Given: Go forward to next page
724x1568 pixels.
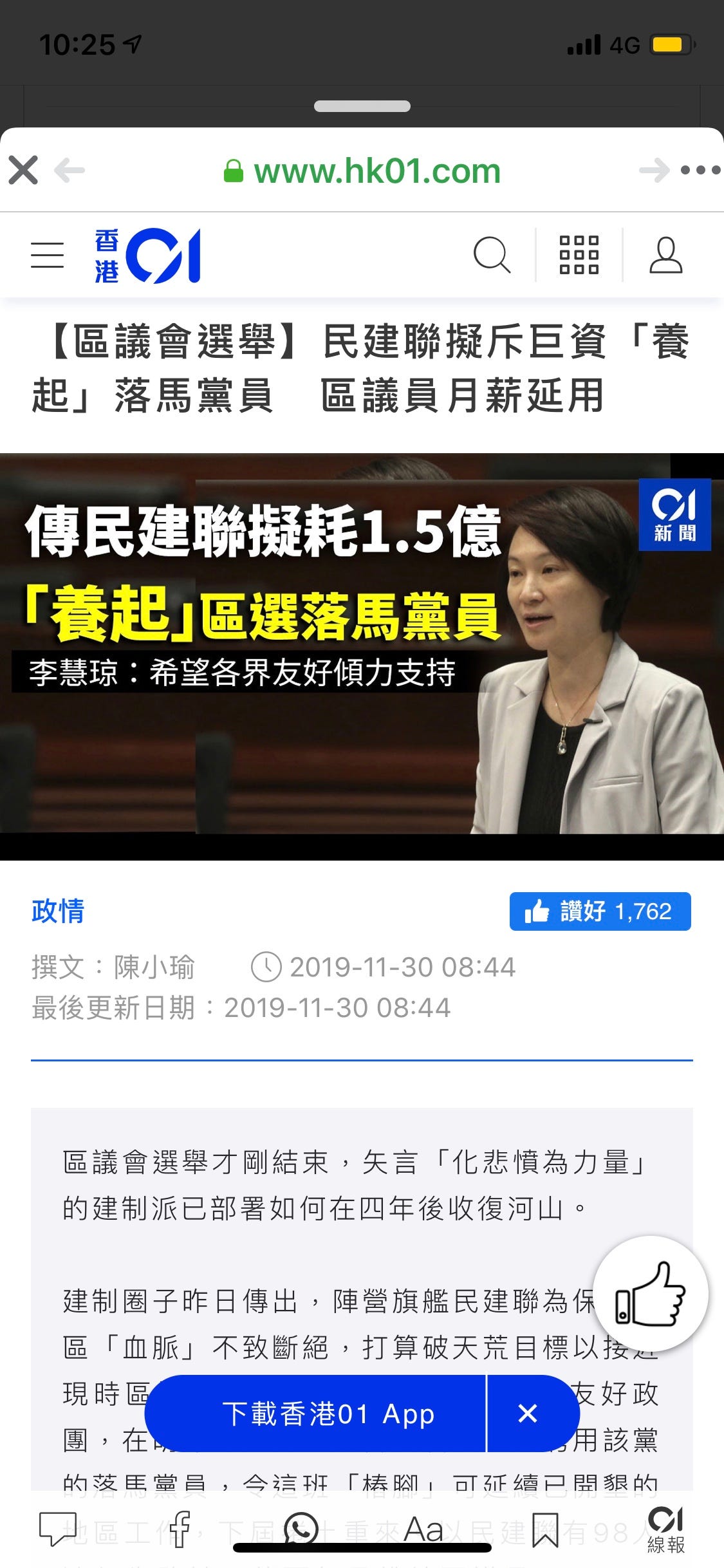Looking at the screenshot, I should pyautogui.click(x=654, y=171).
